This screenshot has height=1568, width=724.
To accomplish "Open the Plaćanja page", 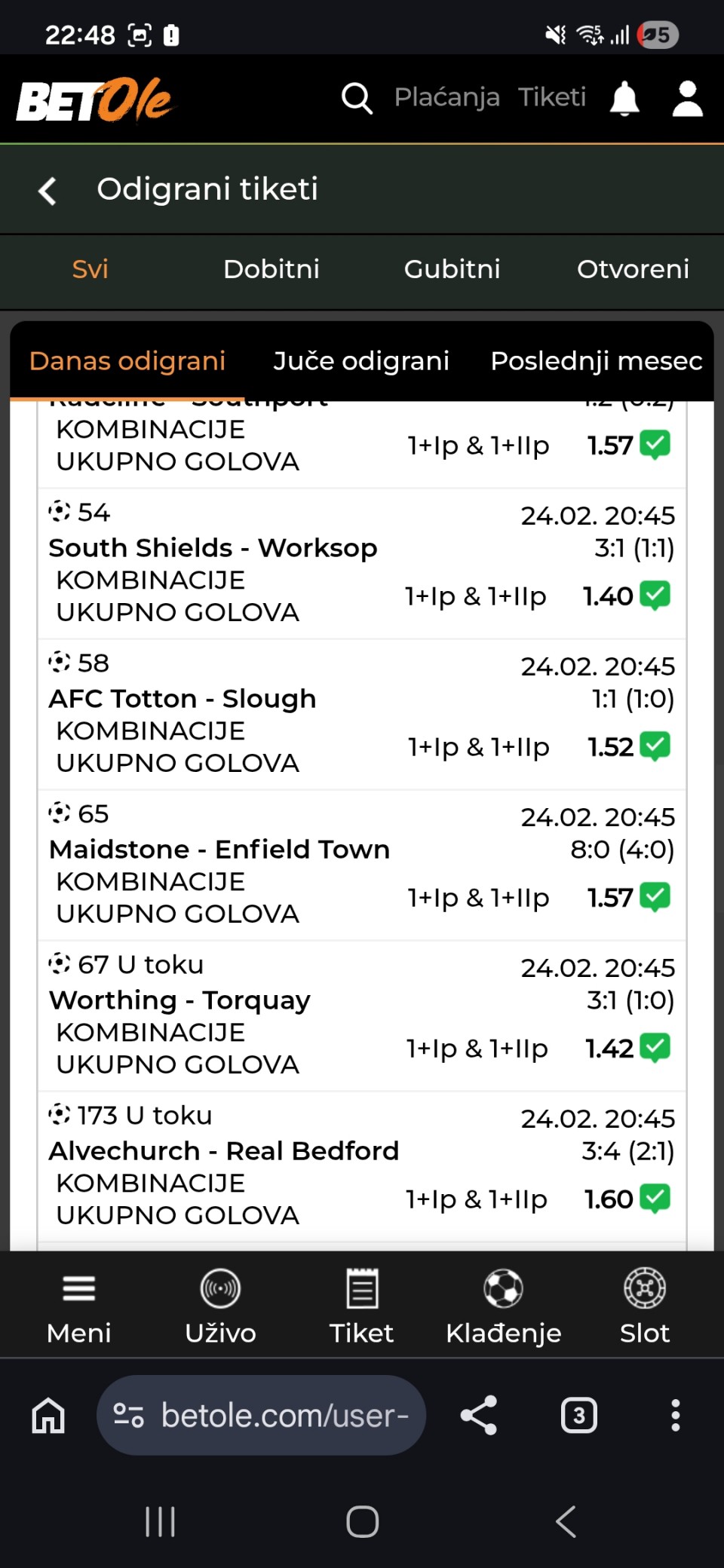I will (446, 97).
